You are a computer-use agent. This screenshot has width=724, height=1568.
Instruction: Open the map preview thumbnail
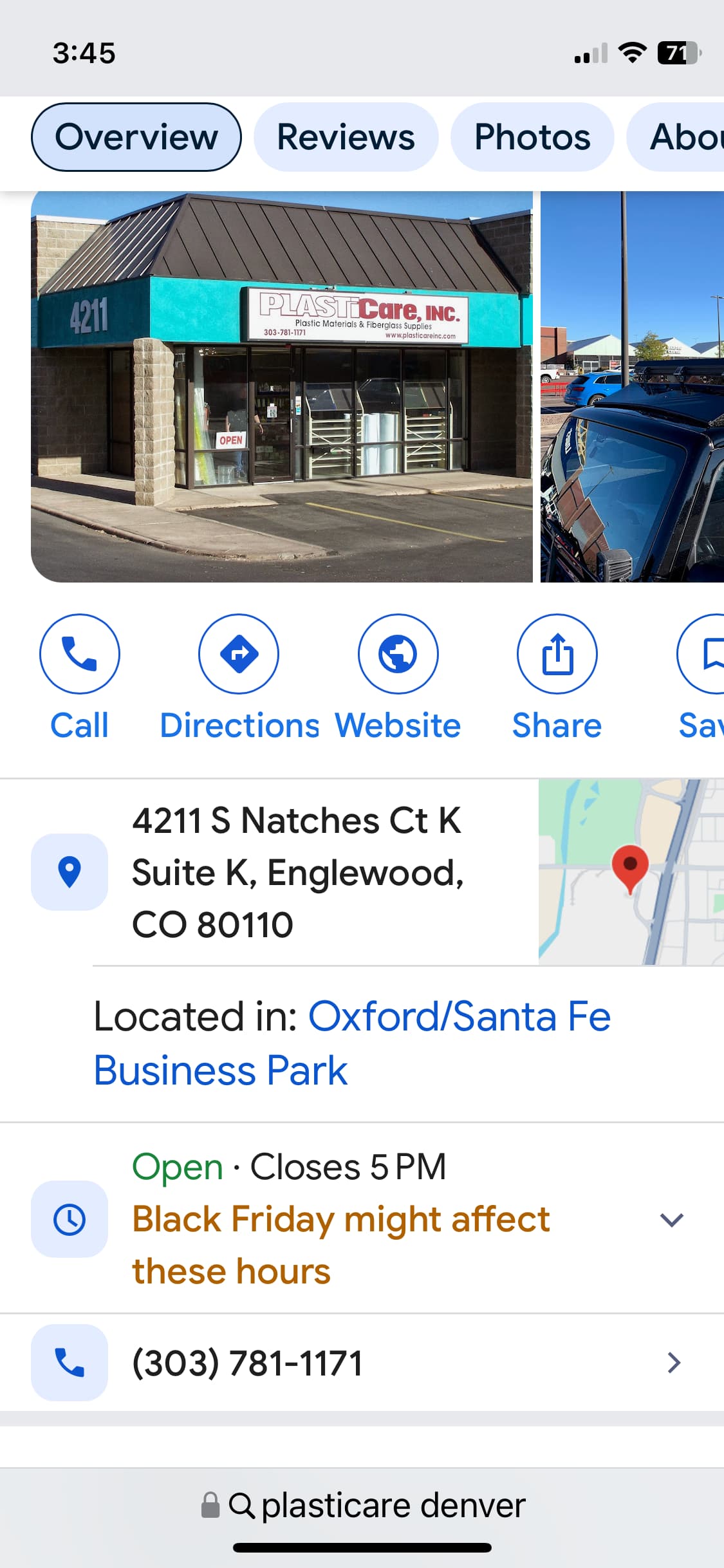(631, 872)
